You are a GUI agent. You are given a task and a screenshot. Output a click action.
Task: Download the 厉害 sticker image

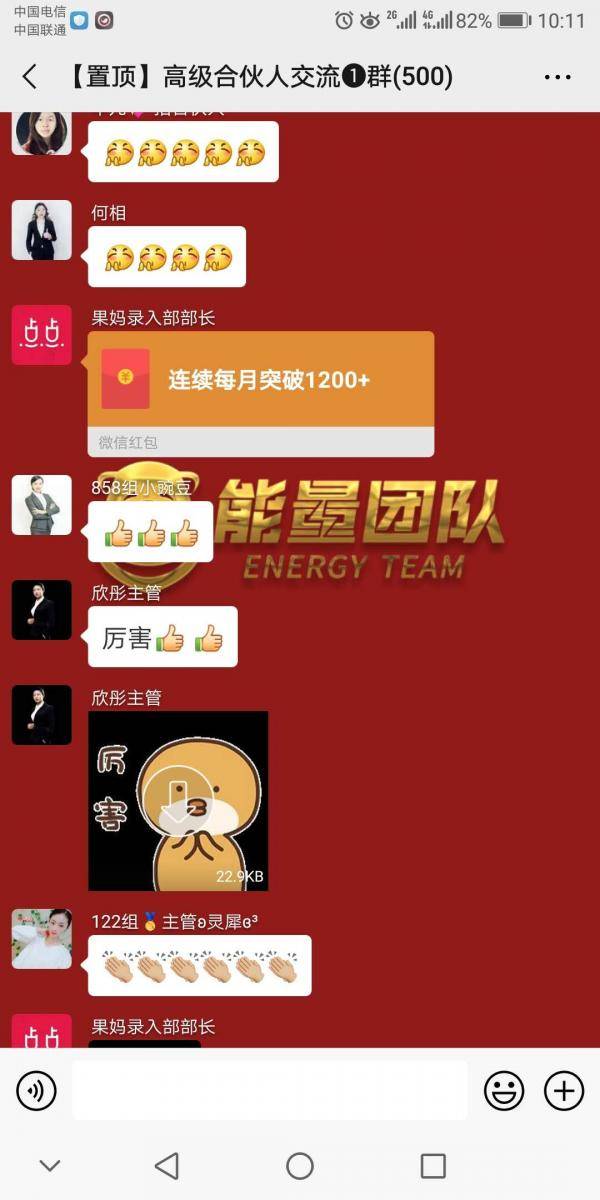point(178,801)
